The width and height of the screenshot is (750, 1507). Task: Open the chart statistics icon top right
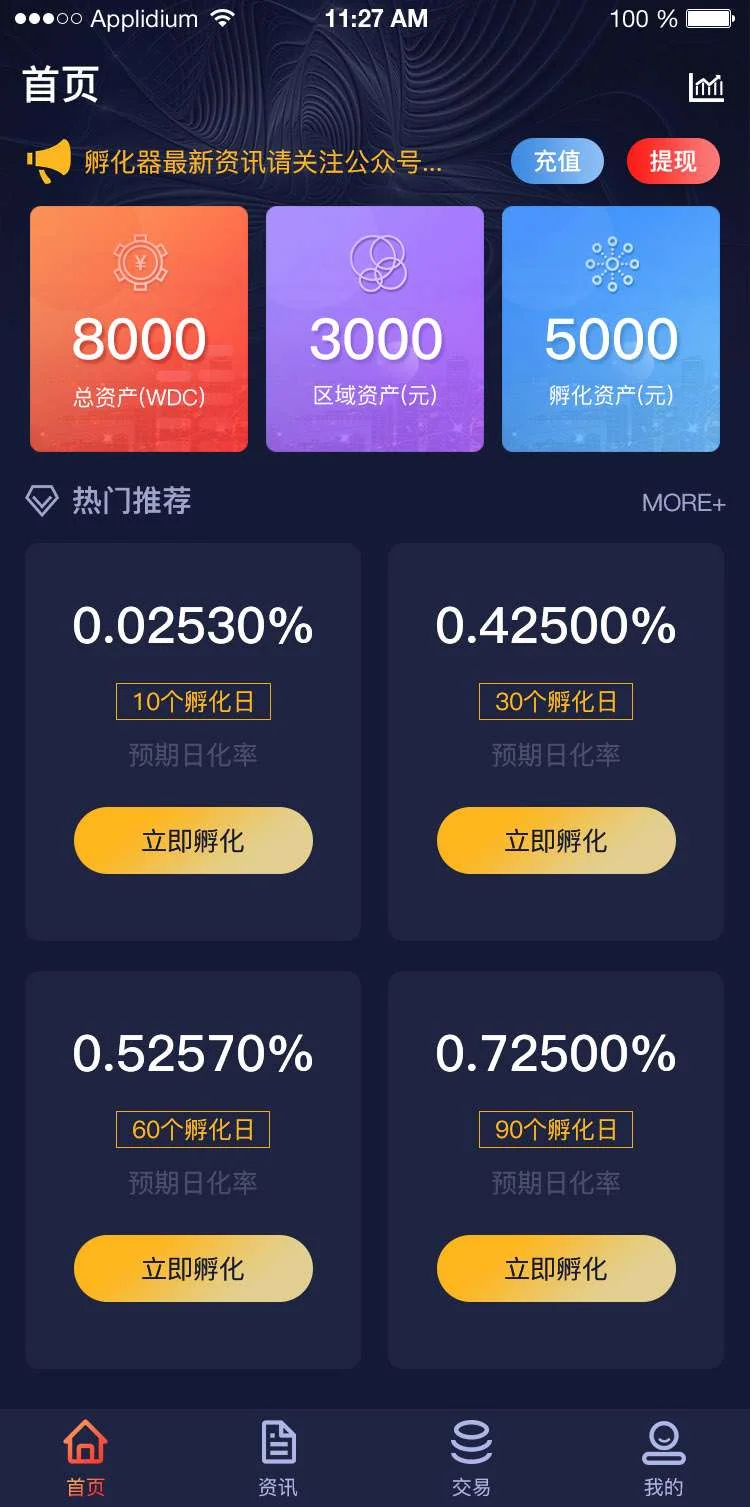point(706,87)
